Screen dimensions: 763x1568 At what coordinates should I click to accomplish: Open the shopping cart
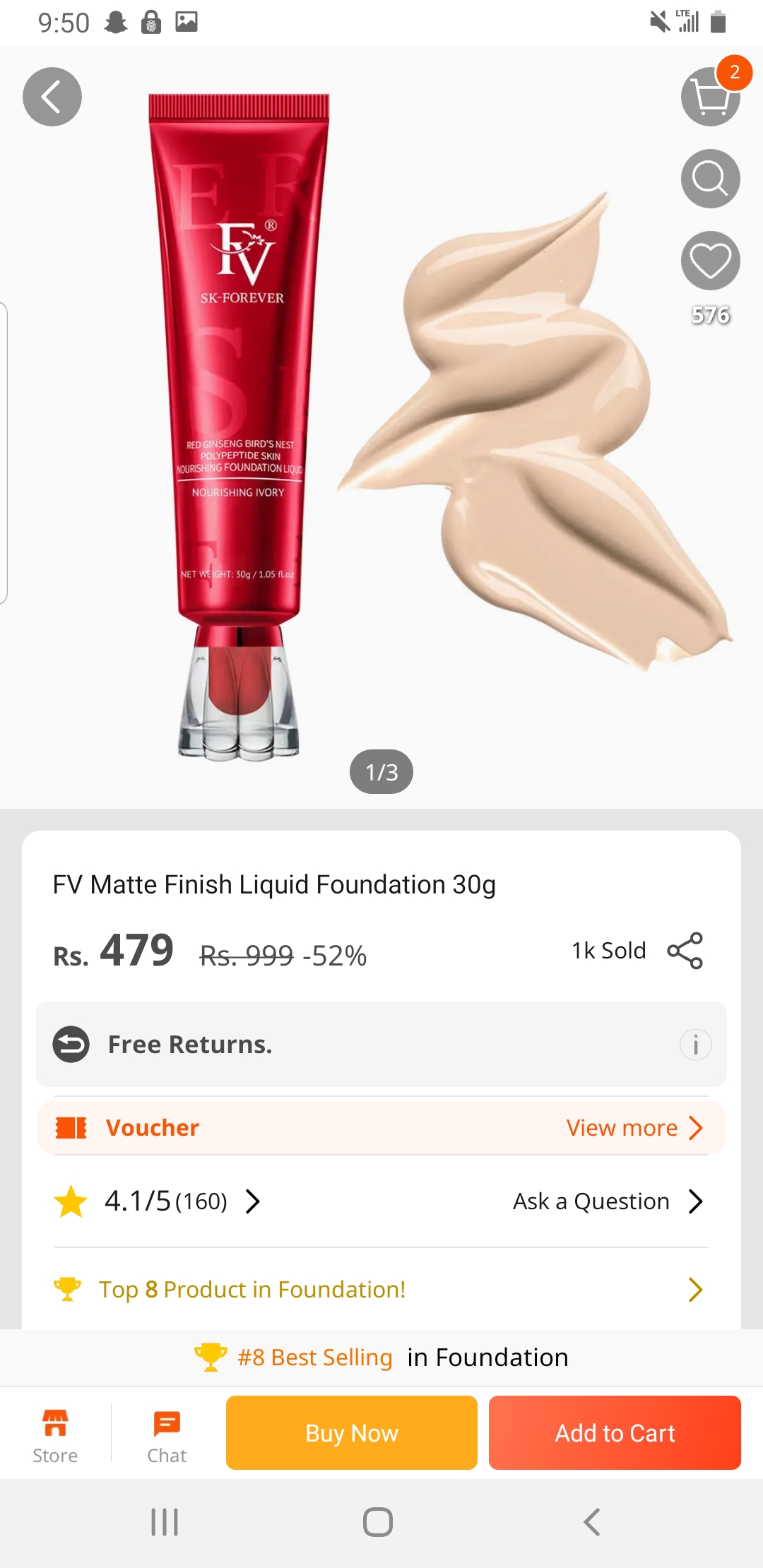709,97
